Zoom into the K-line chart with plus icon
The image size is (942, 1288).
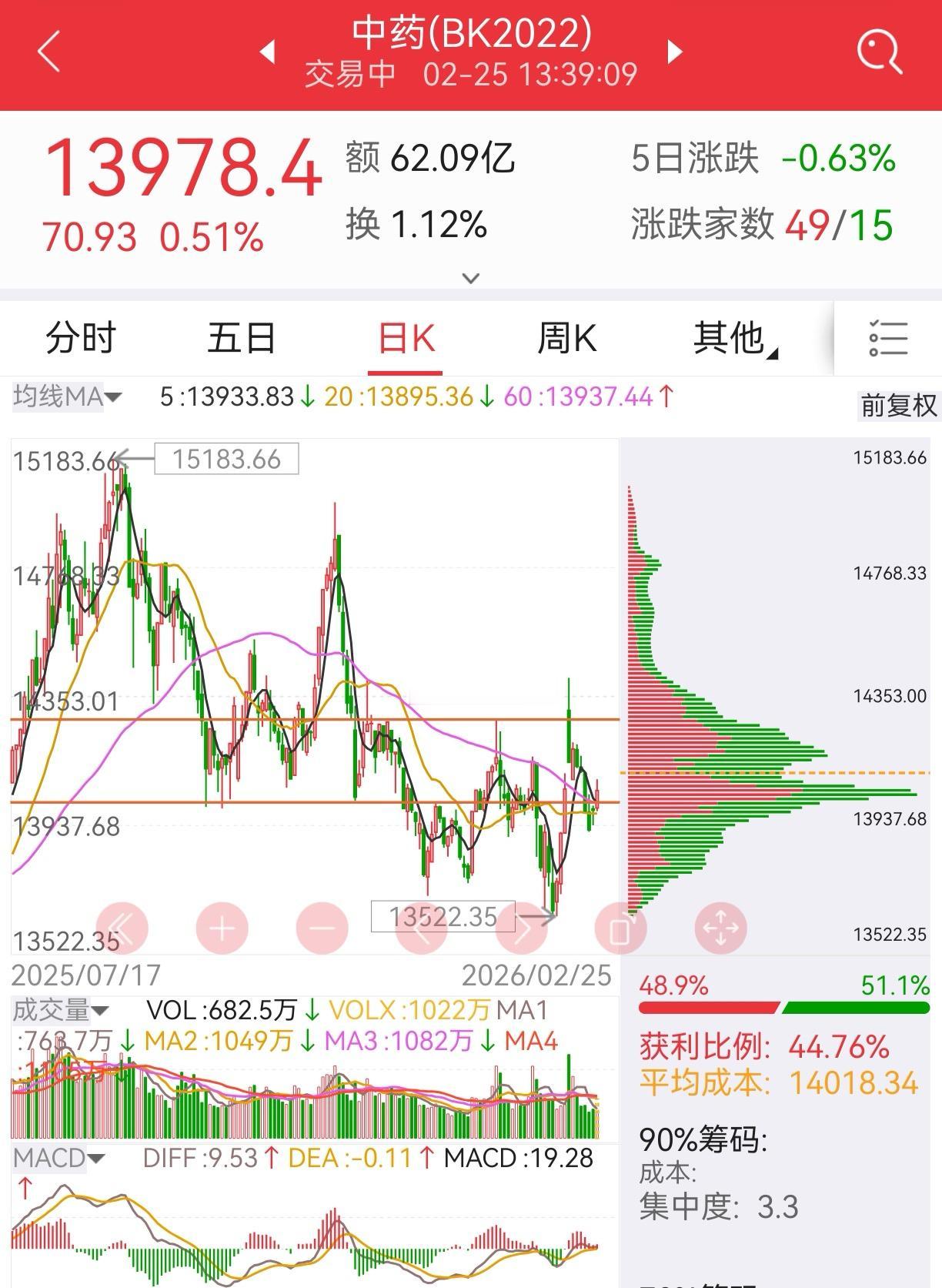coord(221,928)
